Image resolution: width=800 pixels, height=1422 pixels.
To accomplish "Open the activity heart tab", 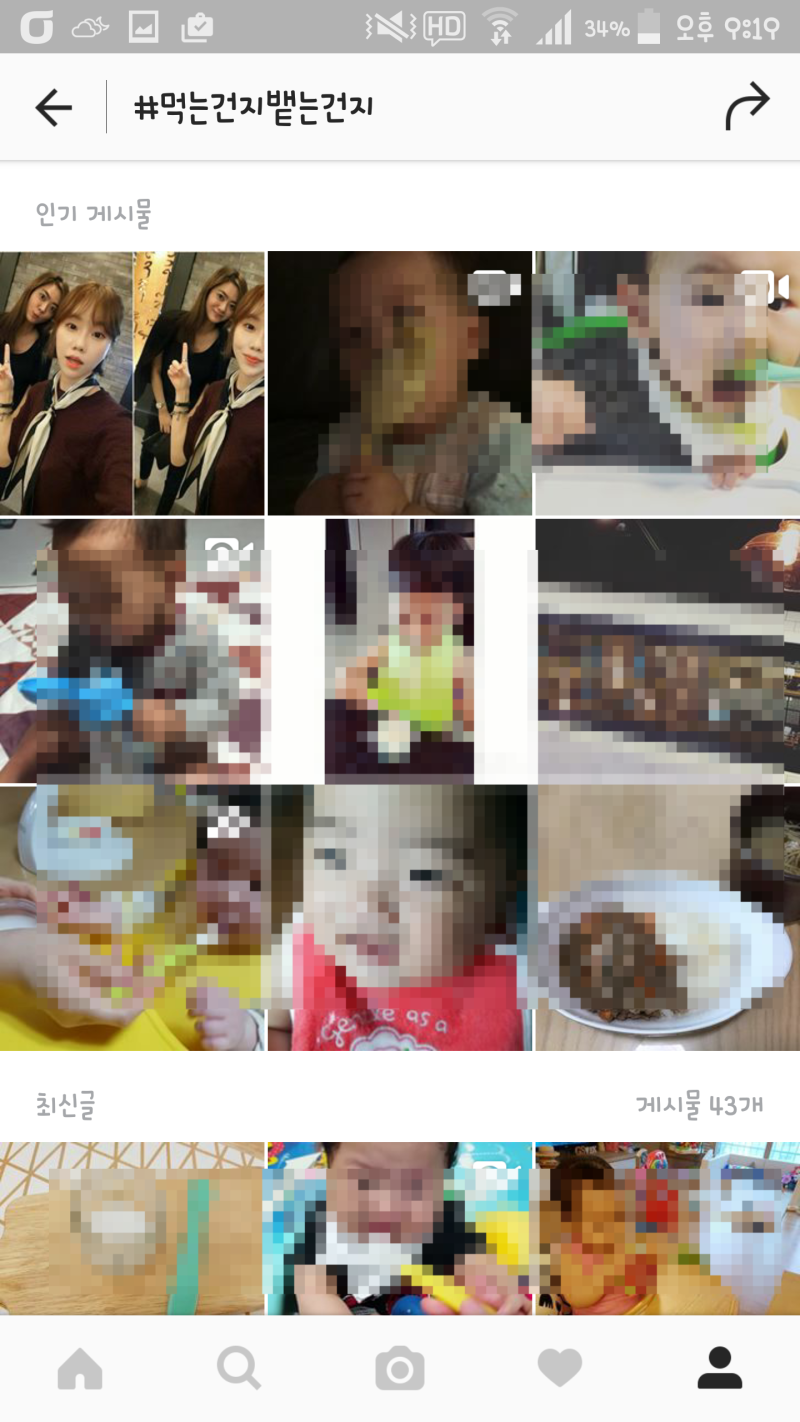I will 559,1368.
